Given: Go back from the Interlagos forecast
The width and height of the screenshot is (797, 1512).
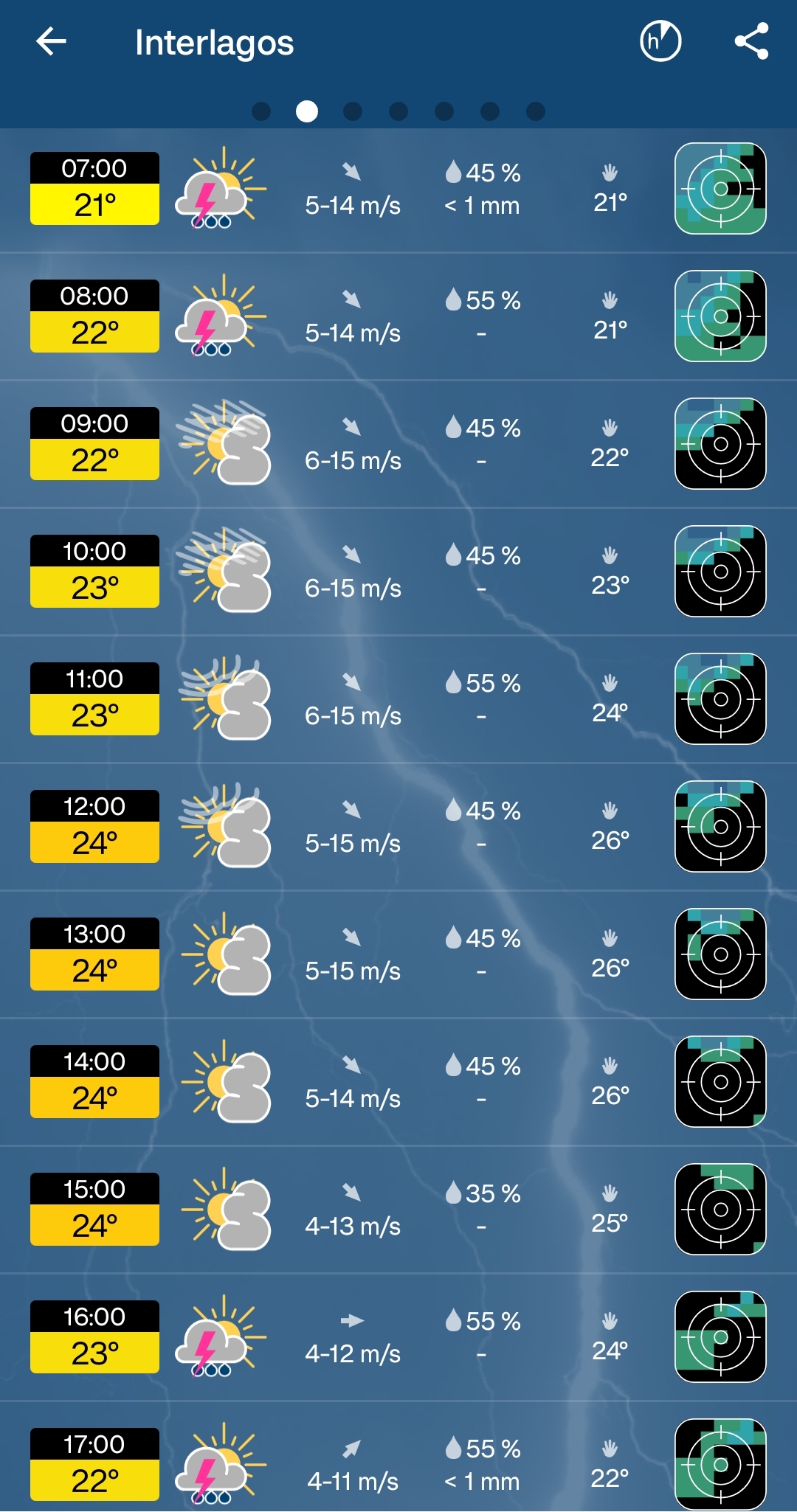Looking at the screenshot, I should [51, 41].
